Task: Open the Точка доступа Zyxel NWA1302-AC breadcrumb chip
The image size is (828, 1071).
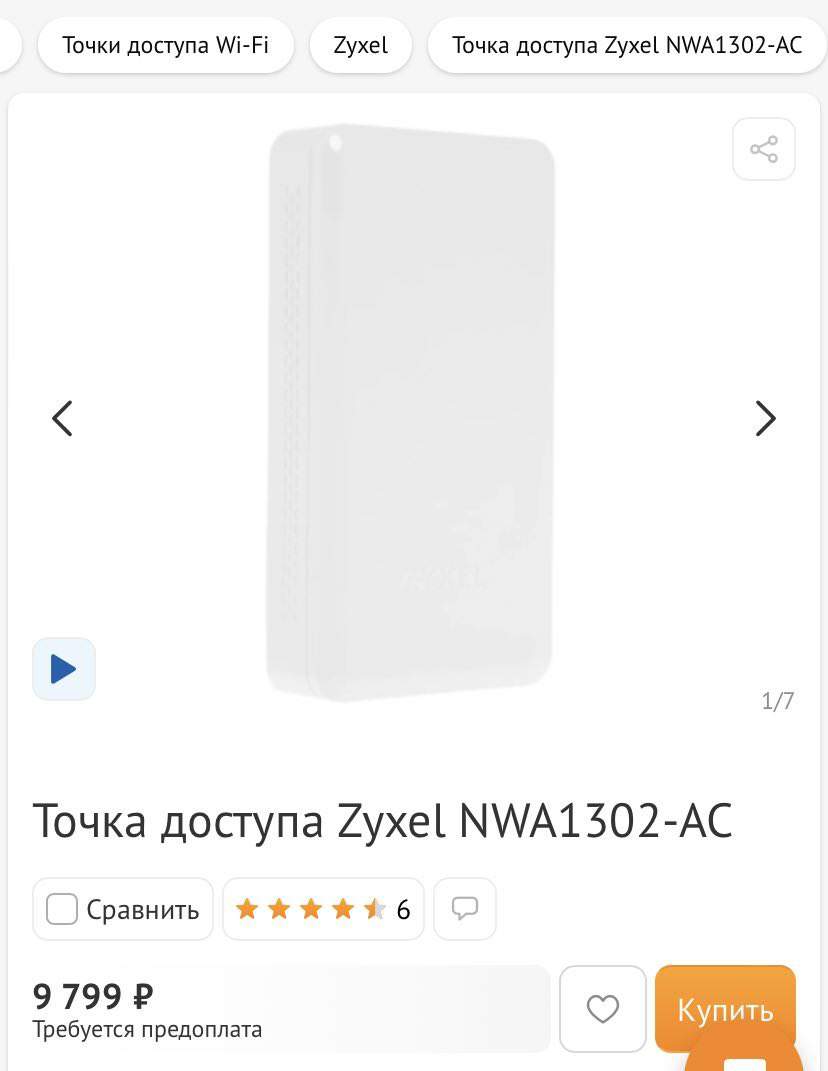Action: pyautogui.click(x=627, y=45)
